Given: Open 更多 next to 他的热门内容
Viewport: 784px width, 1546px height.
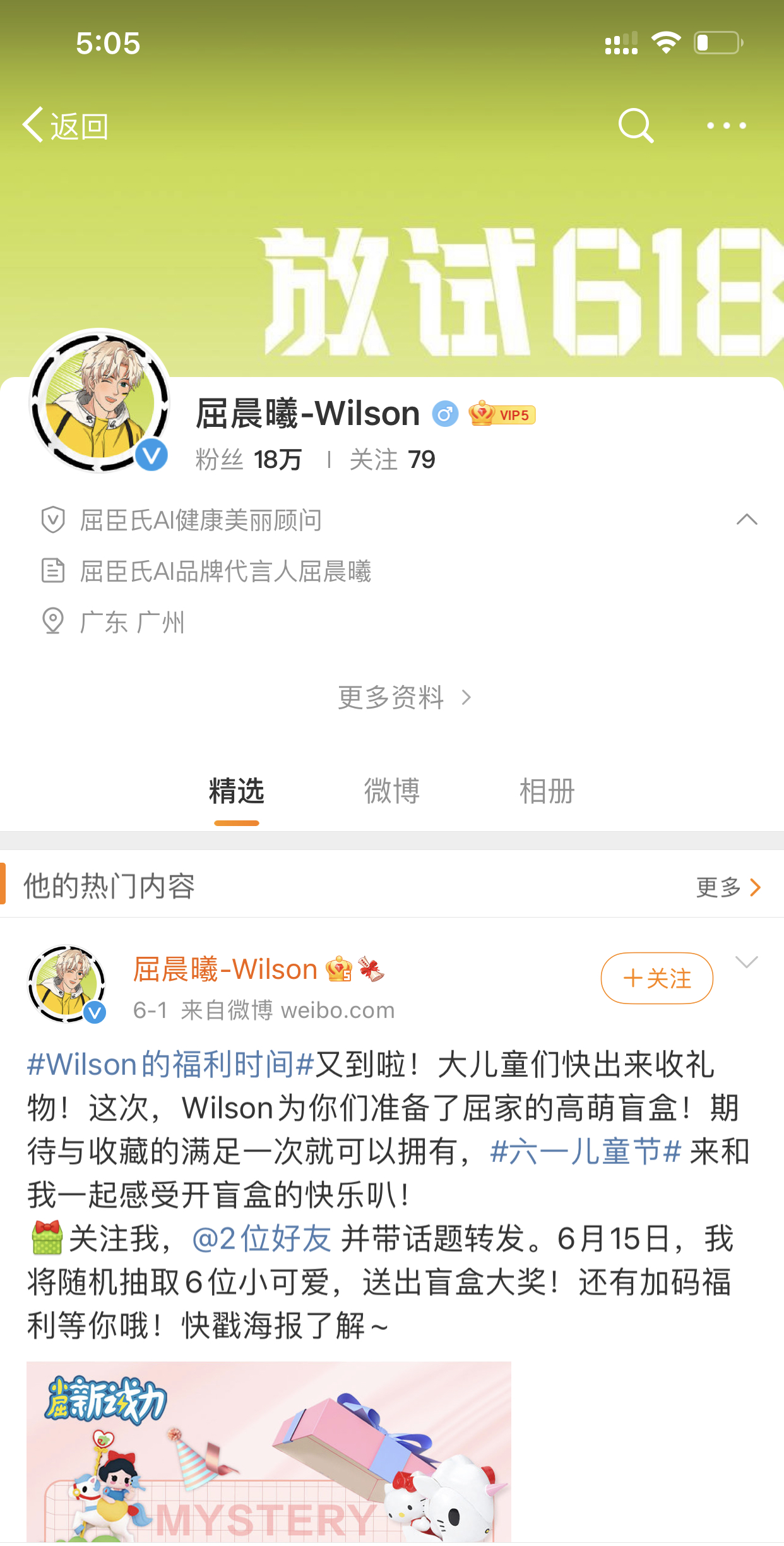Looking at the screenshot, I should (x=728, y=887).
